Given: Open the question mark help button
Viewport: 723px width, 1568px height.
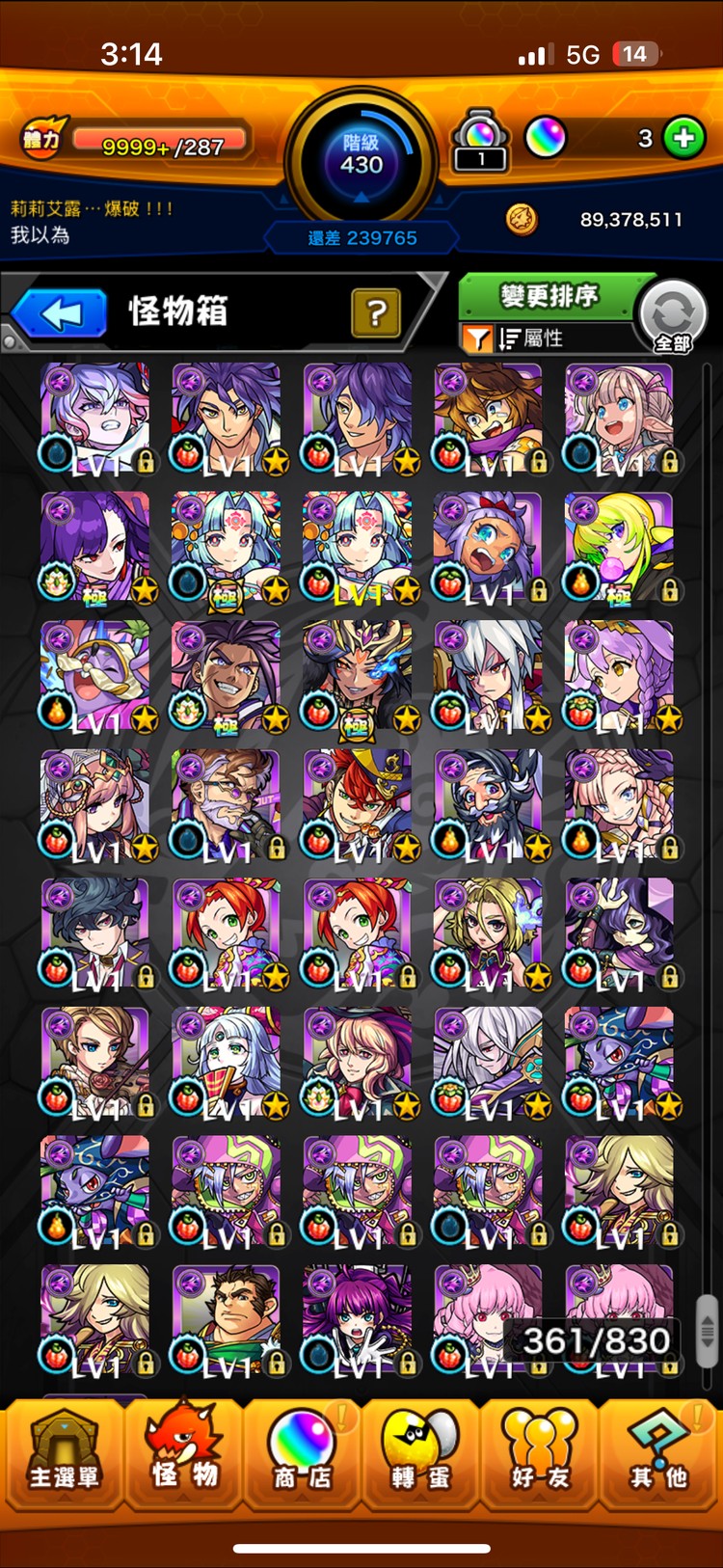Looking at the screenshot, I should click(x=376, y=312).
